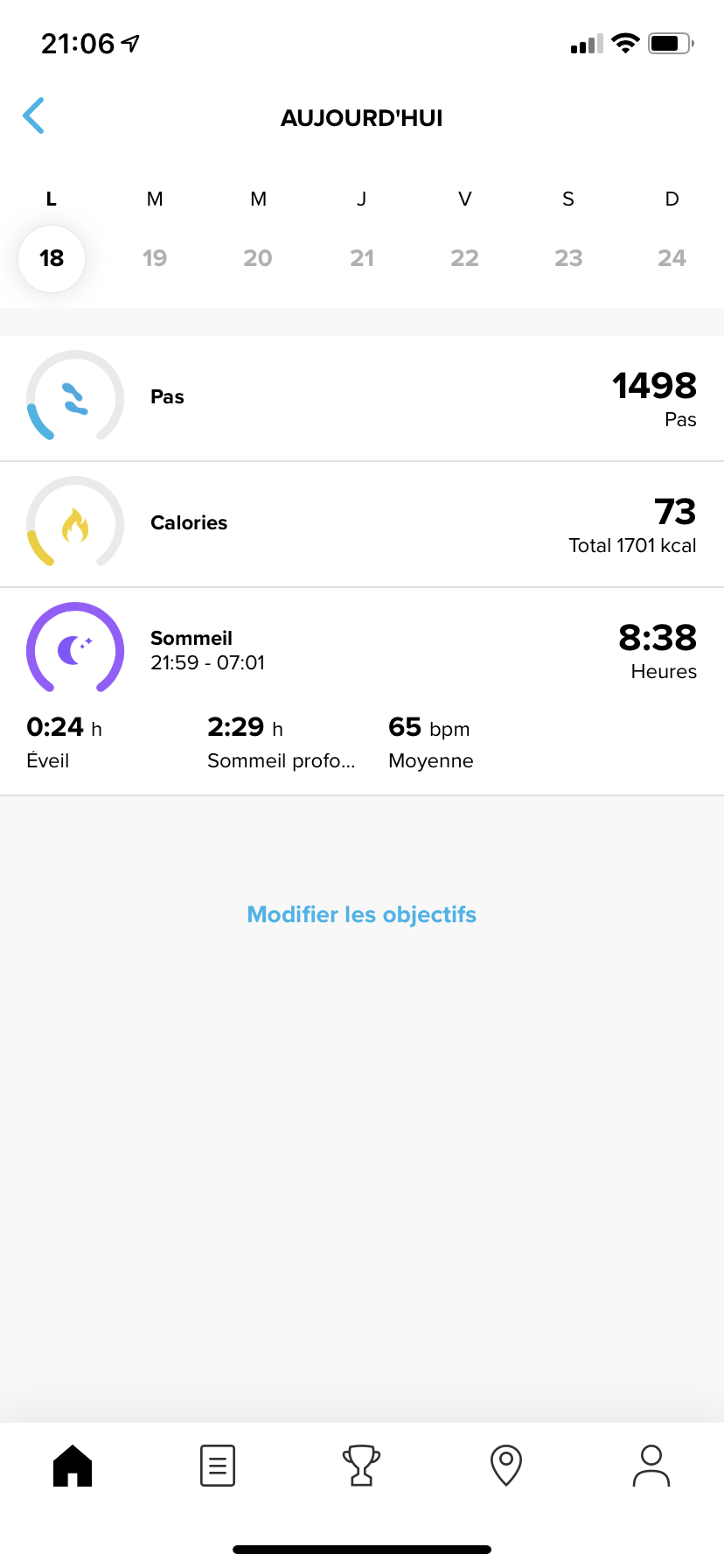
Task: Select Sunday 24 in the week calendar
Action: (x=672, y=258)
